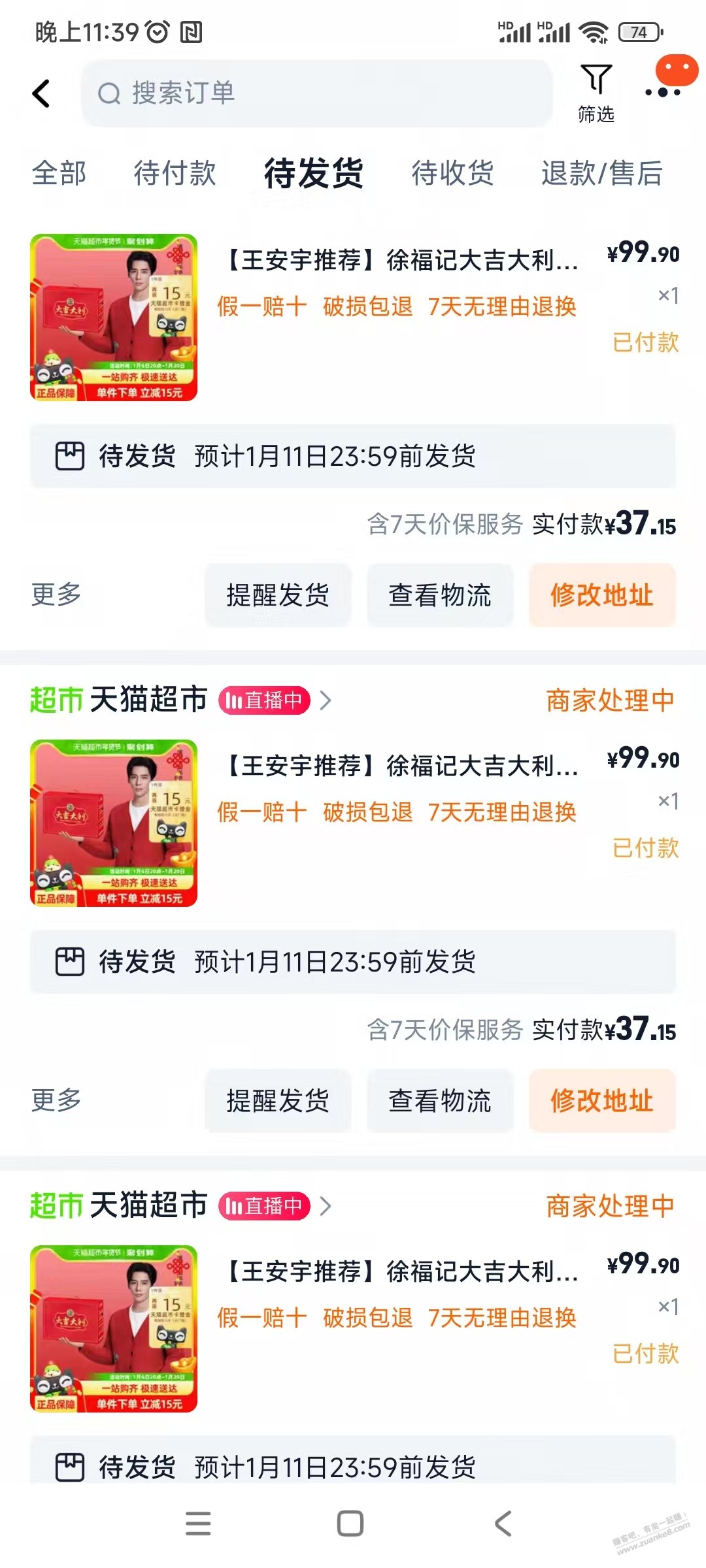Image resolution: width=706 pixels, height=1568 pixels.
Task: Open 更多 options for the first order
Action: [x=56, y=595]
